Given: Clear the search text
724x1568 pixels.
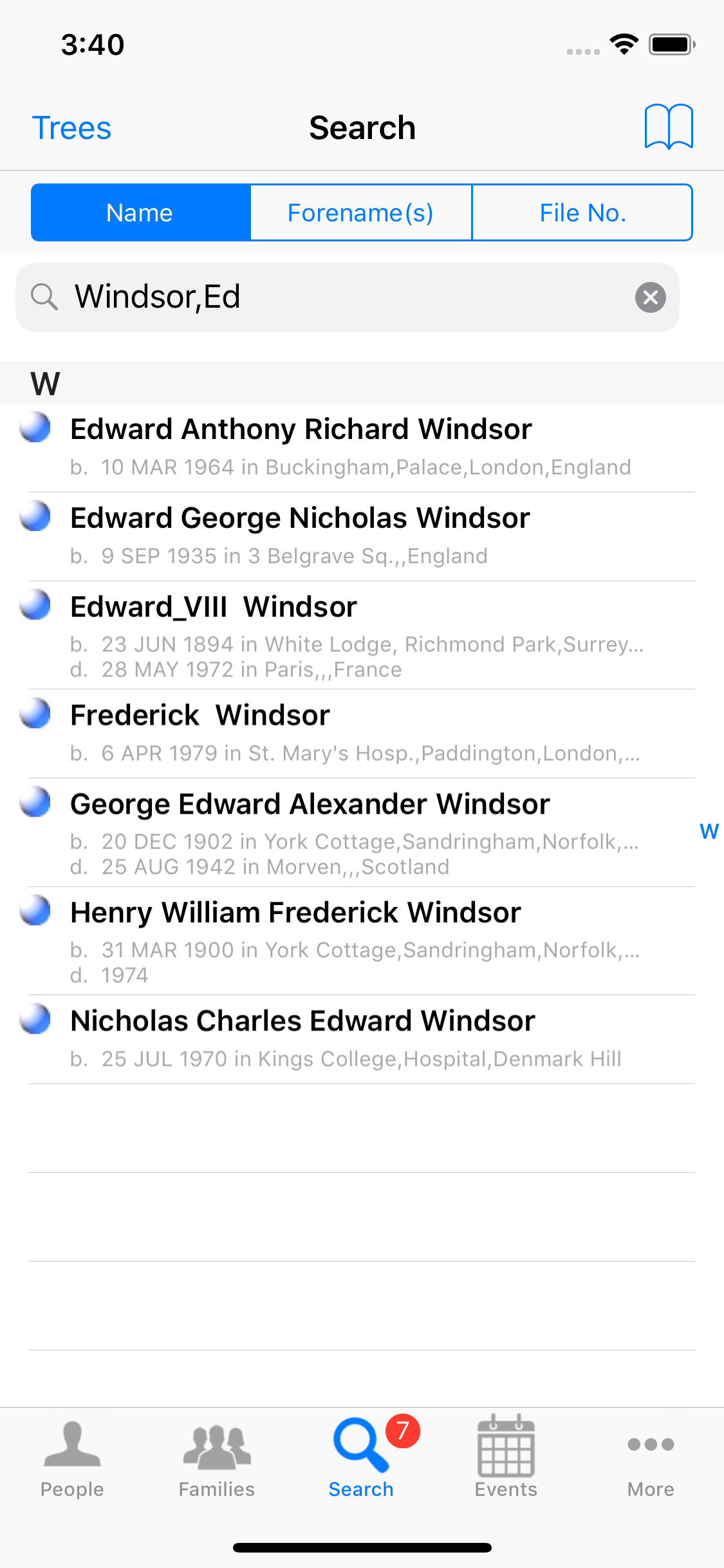Looking at the screenshot, I should click(650, 297).
